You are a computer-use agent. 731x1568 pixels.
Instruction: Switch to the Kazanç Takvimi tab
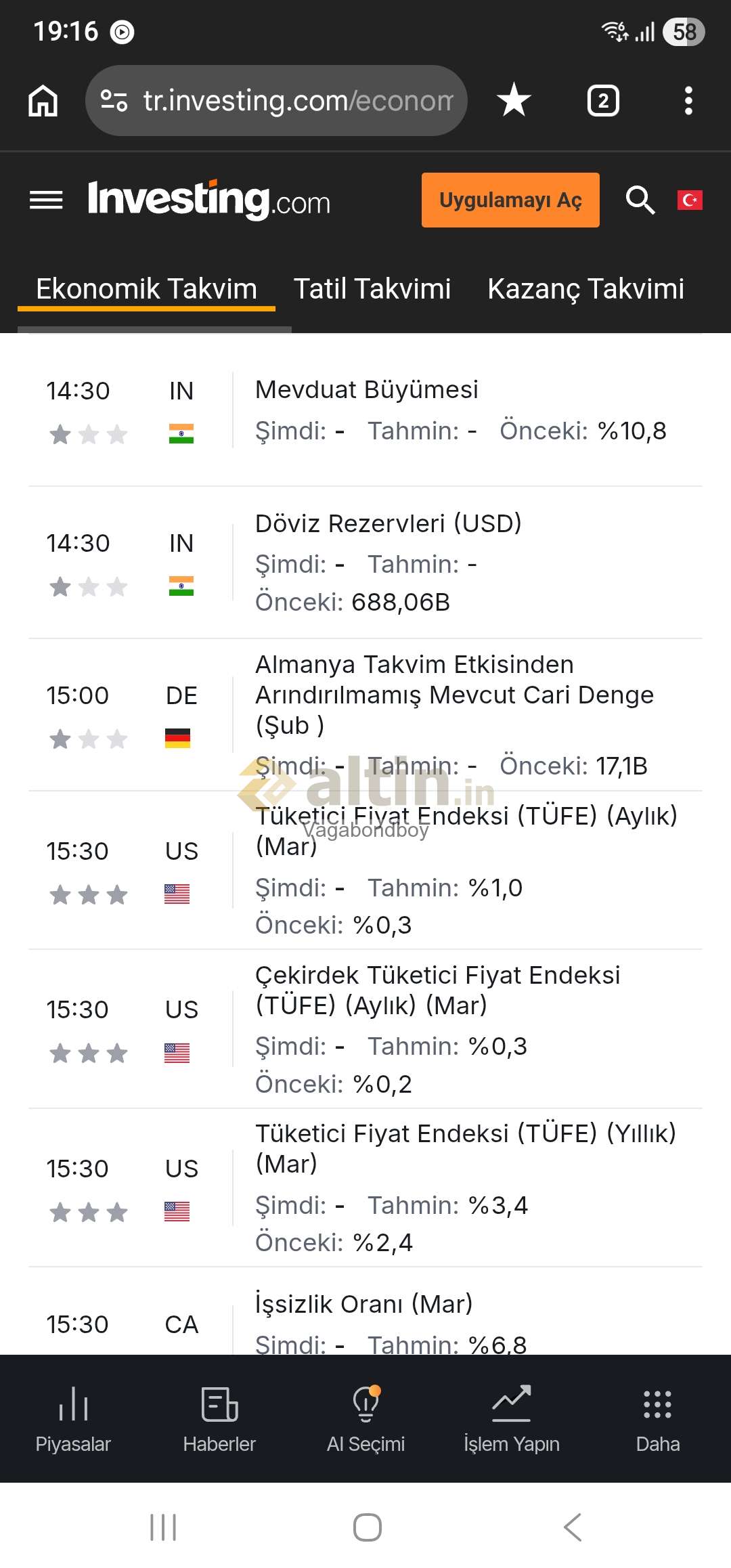(585, 289)
